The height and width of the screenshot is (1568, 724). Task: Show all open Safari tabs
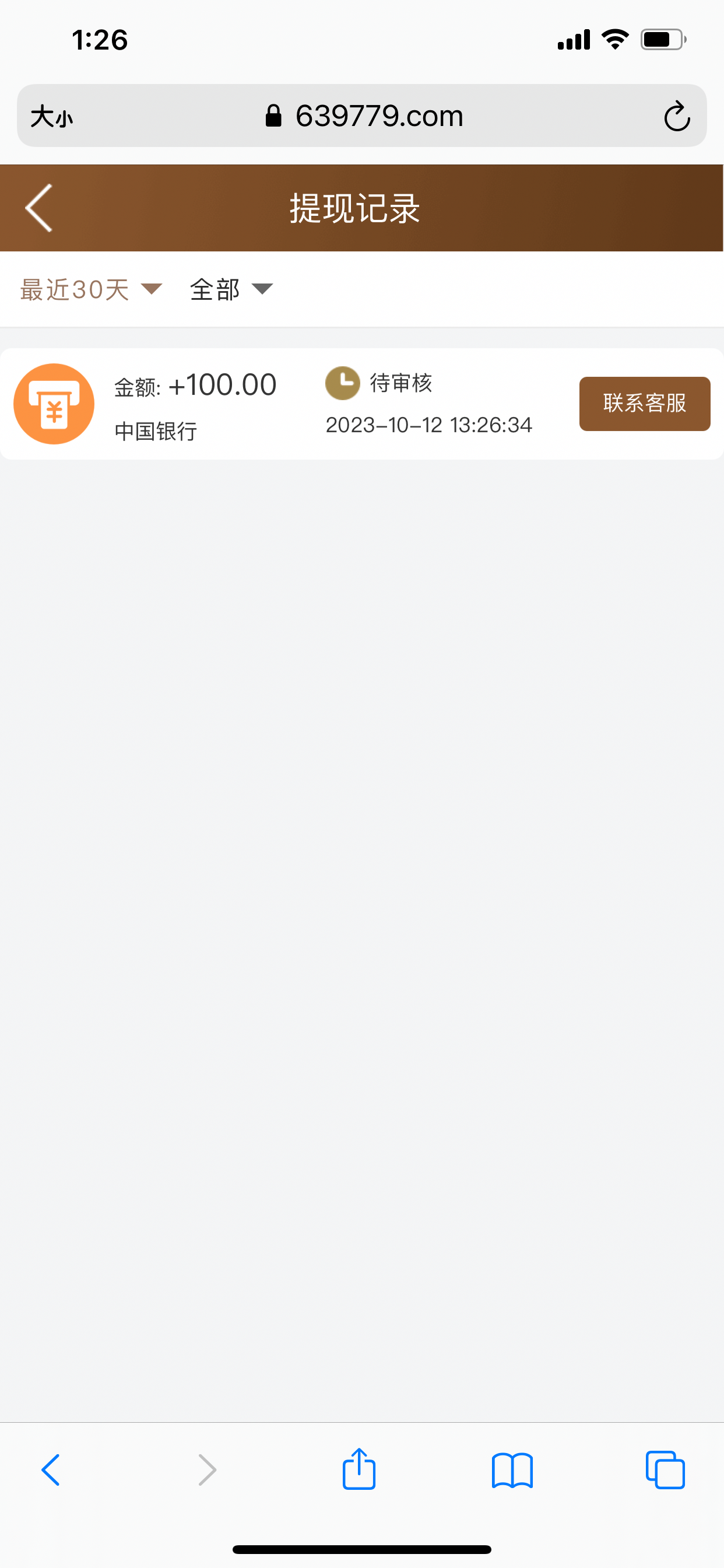pyautogui.click(x=665, y=1470)
